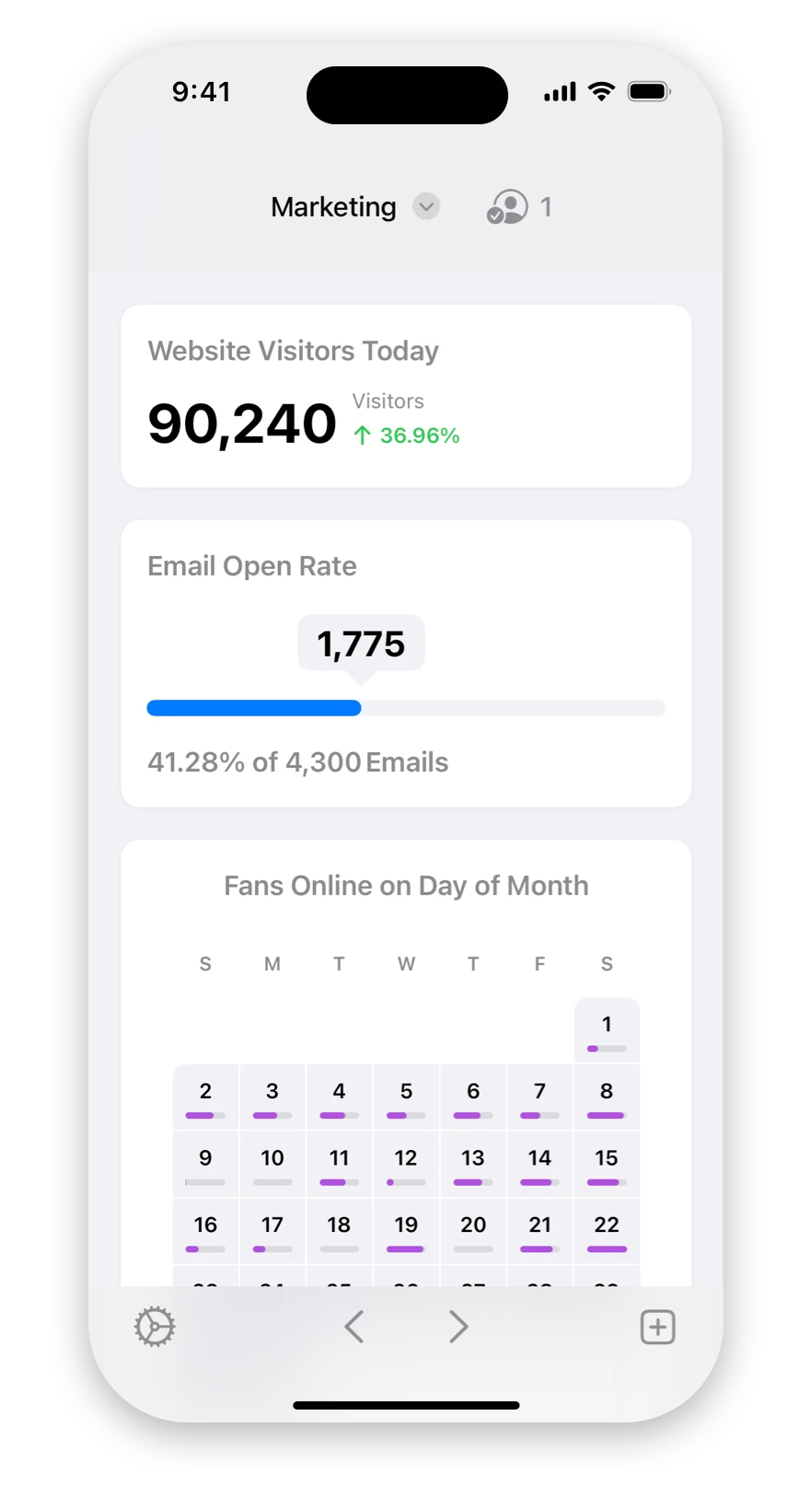The height and width of the screenshot is (1486, 812).
Task: Add a new widget with the plus button
Action: (x=657, y=1327)
